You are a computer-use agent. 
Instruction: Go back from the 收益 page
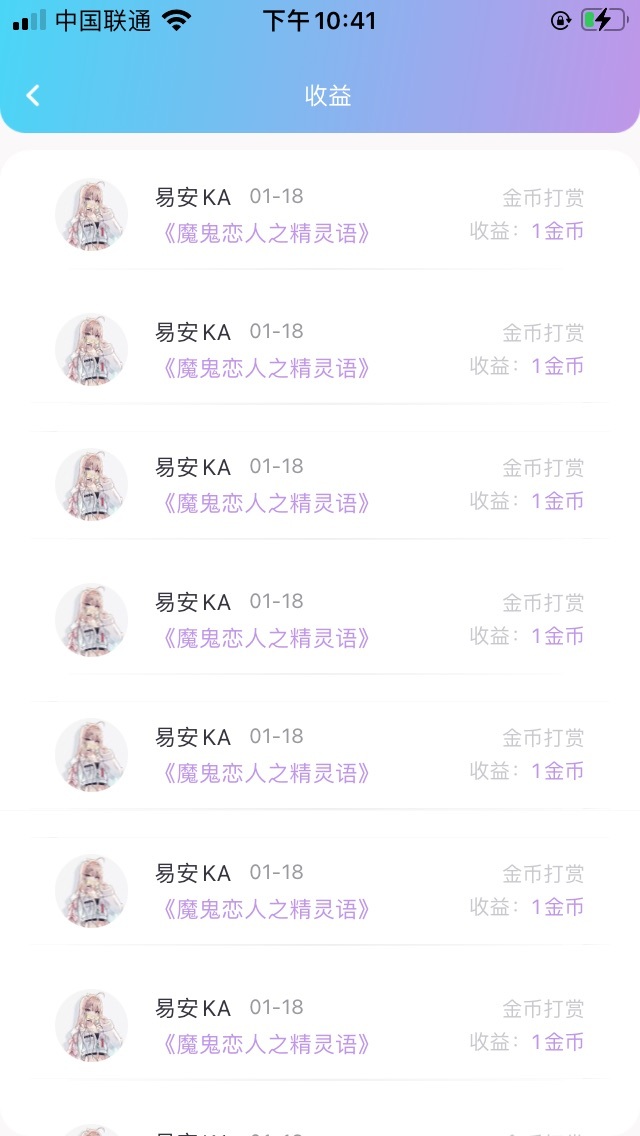33,96
